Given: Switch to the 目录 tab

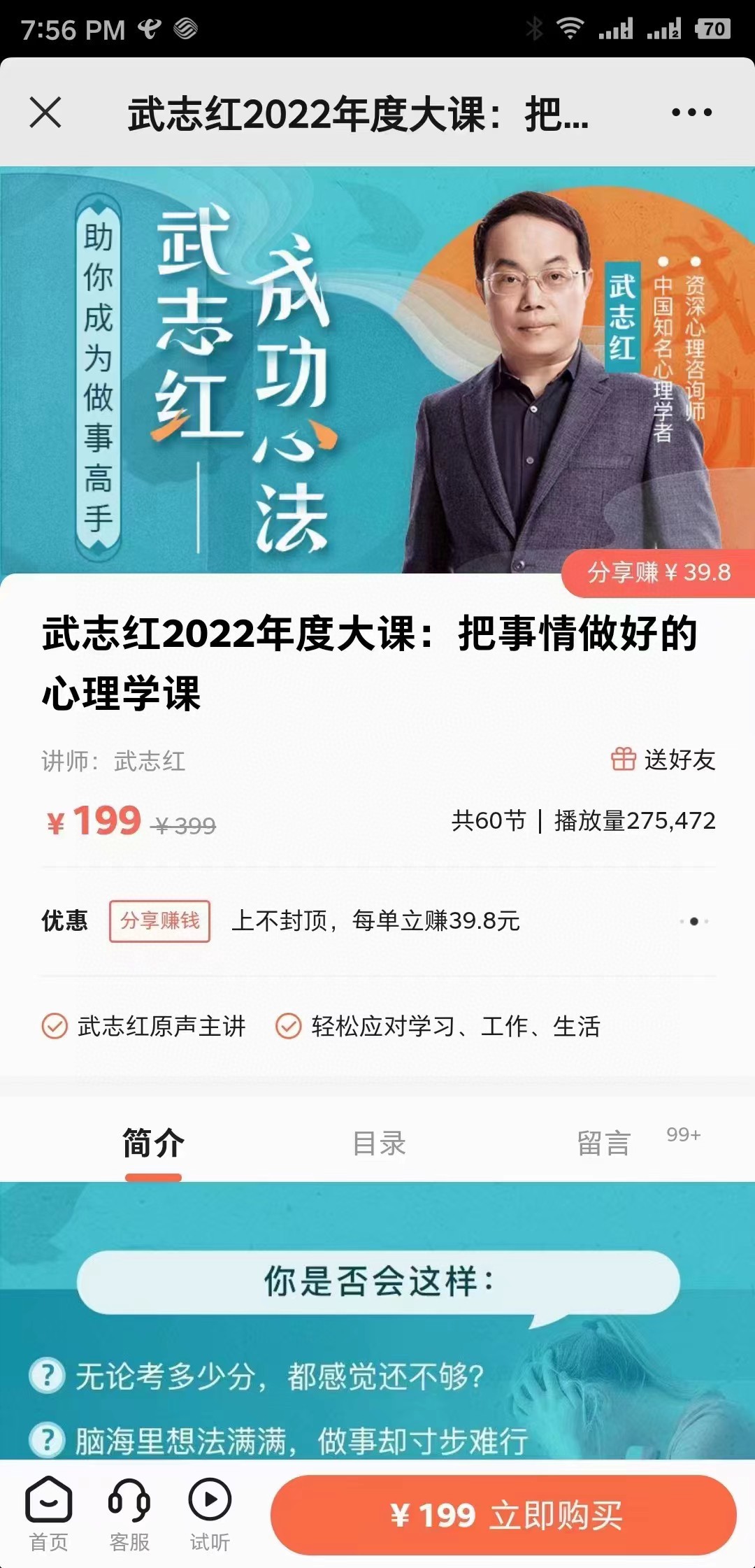Looking at the screenshot, I should coord(379,1144).
